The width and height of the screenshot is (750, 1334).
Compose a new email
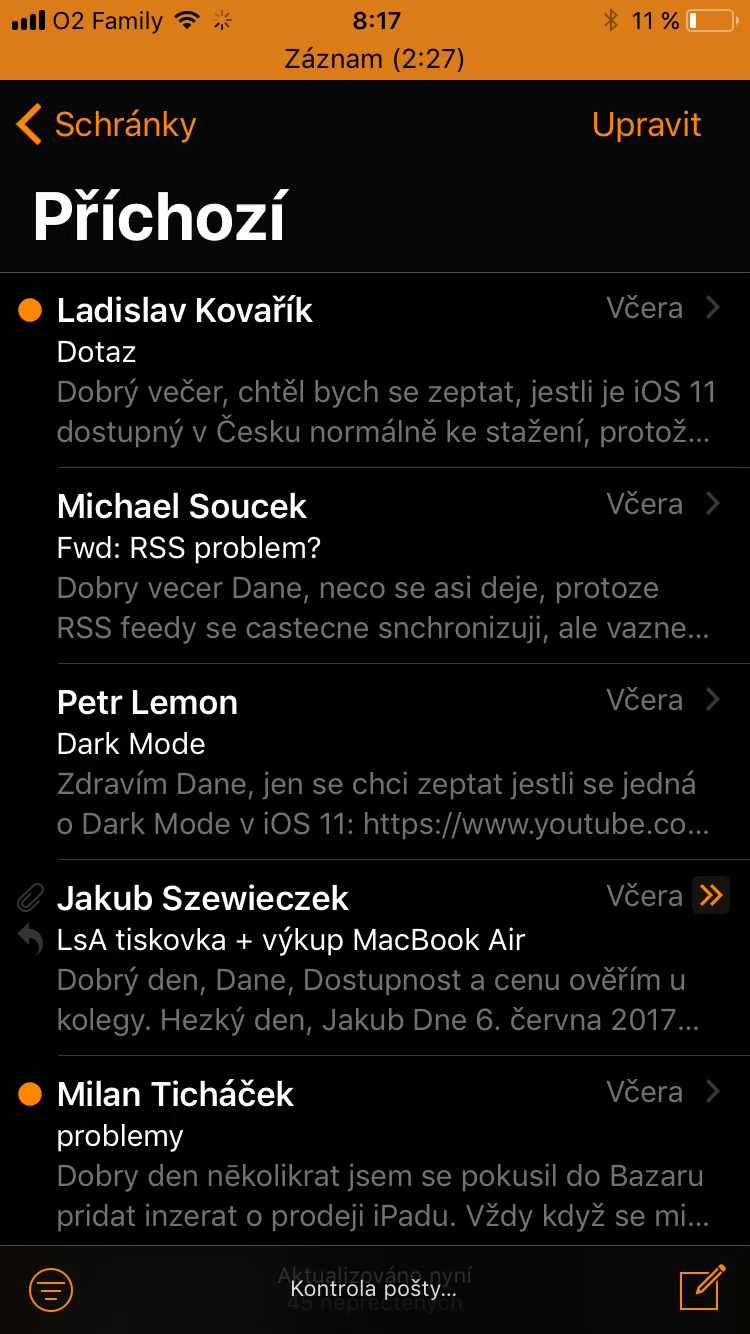pyautogui.click(x=701, y=1287)
